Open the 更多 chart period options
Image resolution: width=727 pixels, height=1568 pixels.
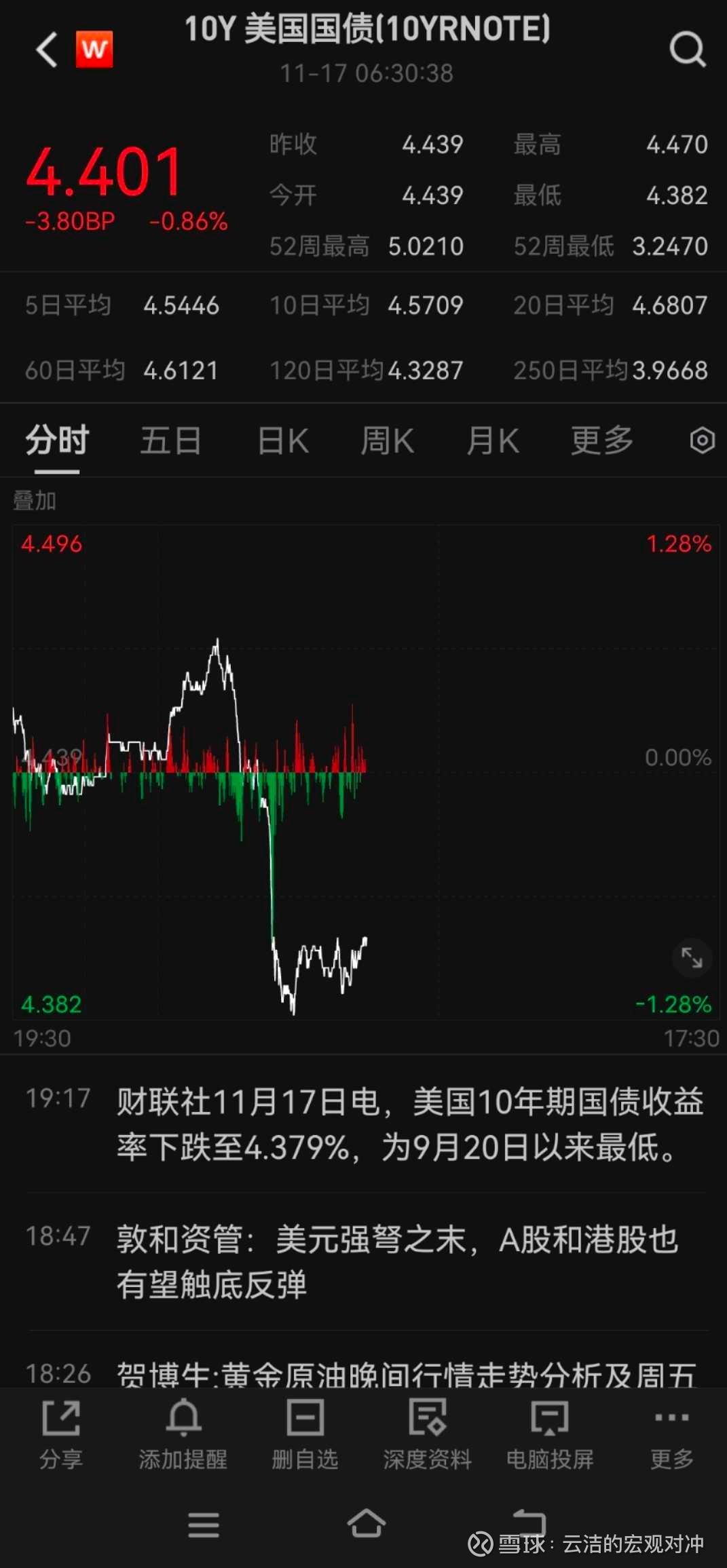click(x=602, y=441)
